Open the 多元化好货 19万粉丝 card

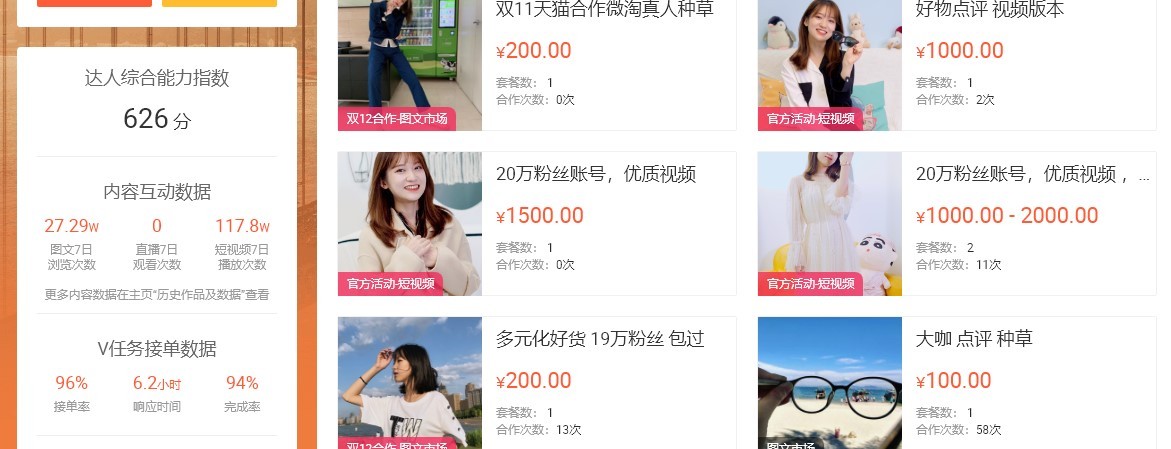[600, 339]
